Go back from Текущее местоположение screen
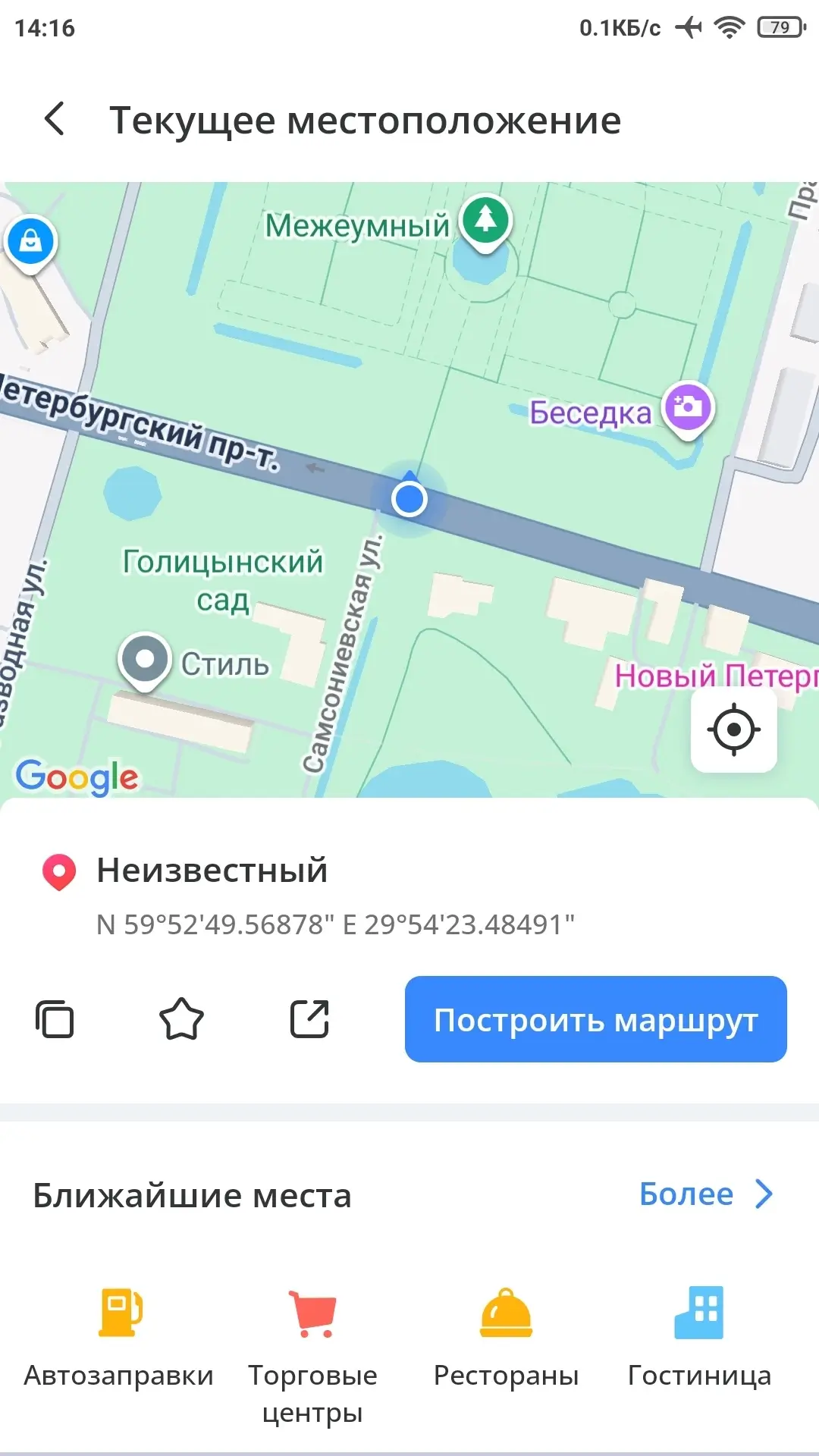This screenshot has height=1456, width=819. point(55,120)
